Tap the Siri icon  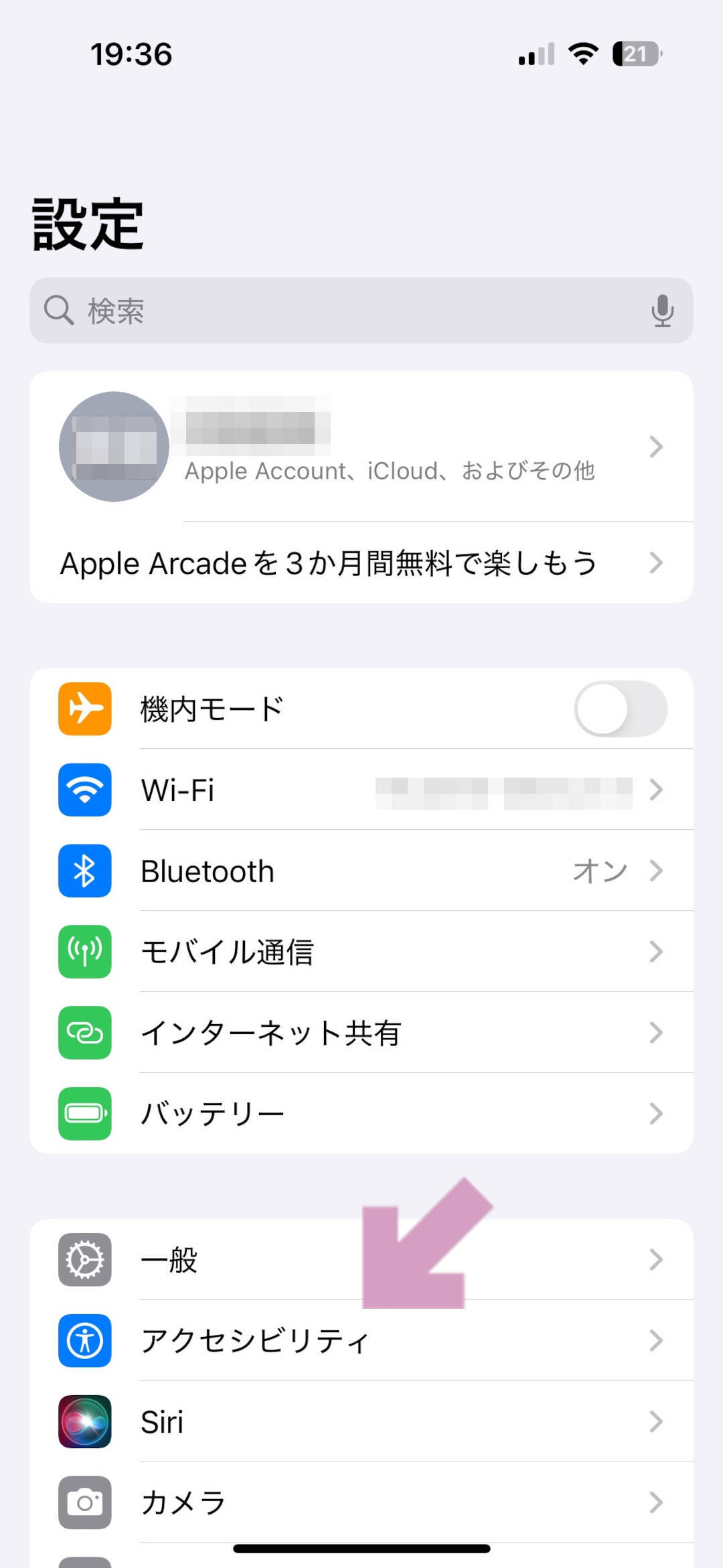pyautogui.click(x=84, y=1422)
